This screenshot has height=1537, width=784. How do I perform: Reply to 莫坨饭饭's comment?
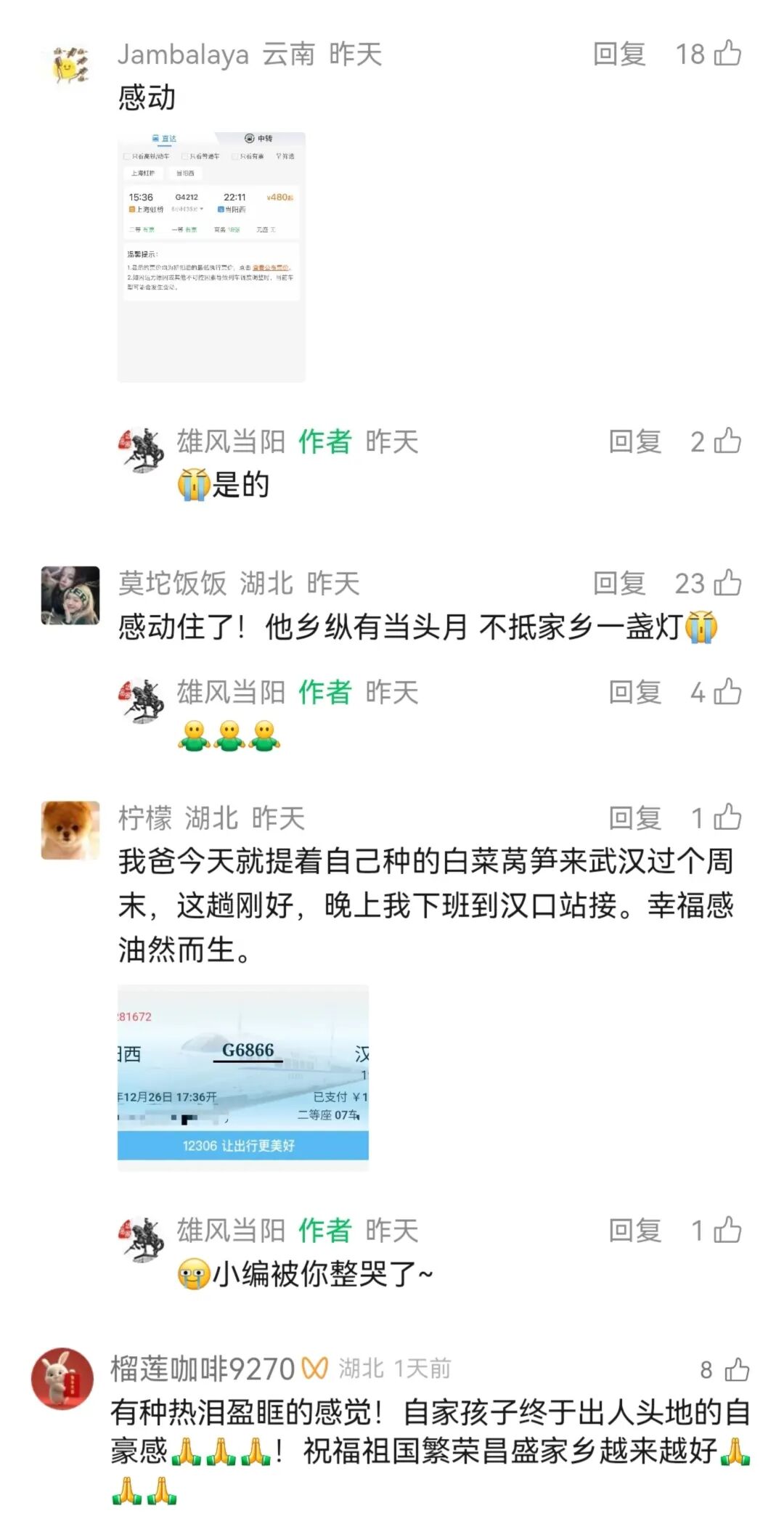click(x=619, y=583)
